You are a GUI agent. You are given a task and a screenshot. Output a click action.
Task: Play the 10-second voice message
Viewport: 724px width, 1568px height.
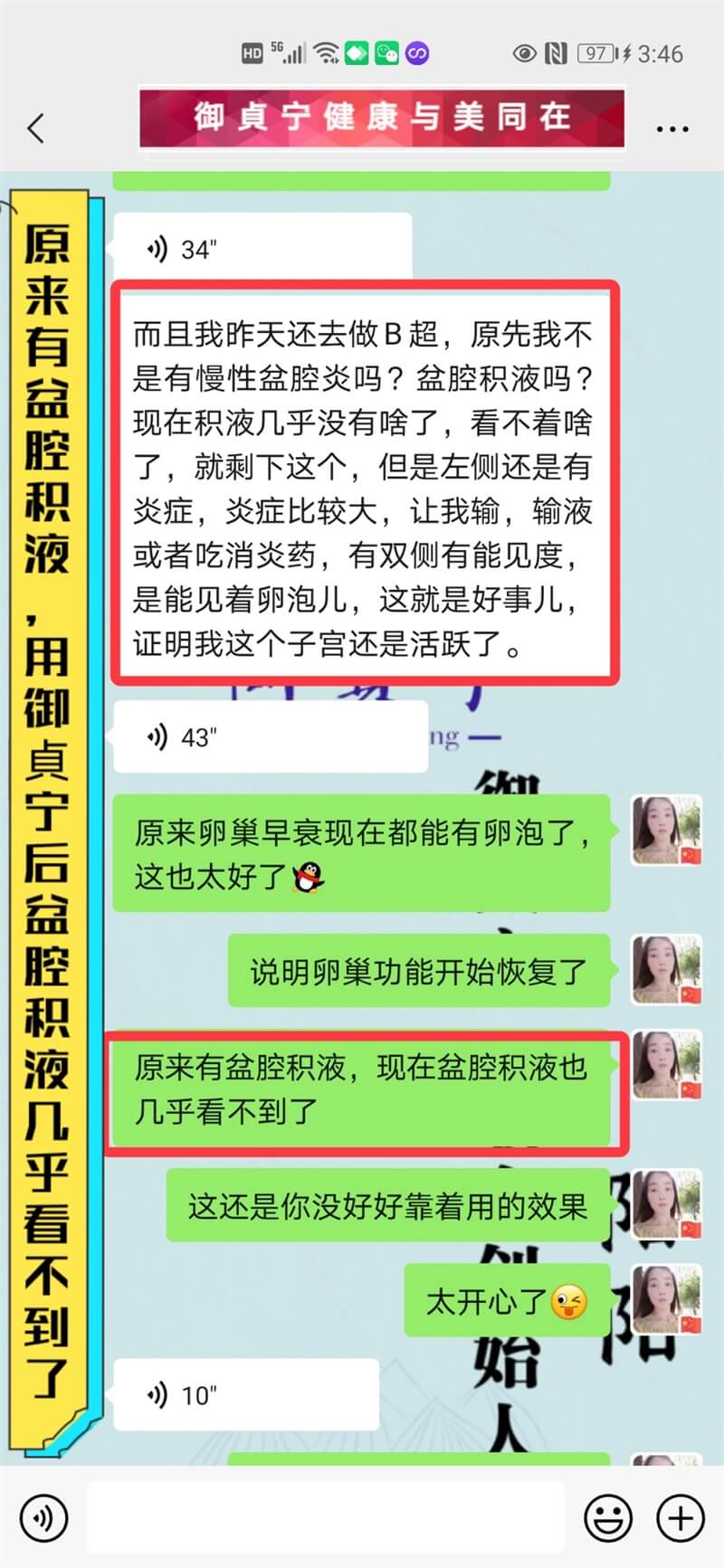[x=246, y=1394]
